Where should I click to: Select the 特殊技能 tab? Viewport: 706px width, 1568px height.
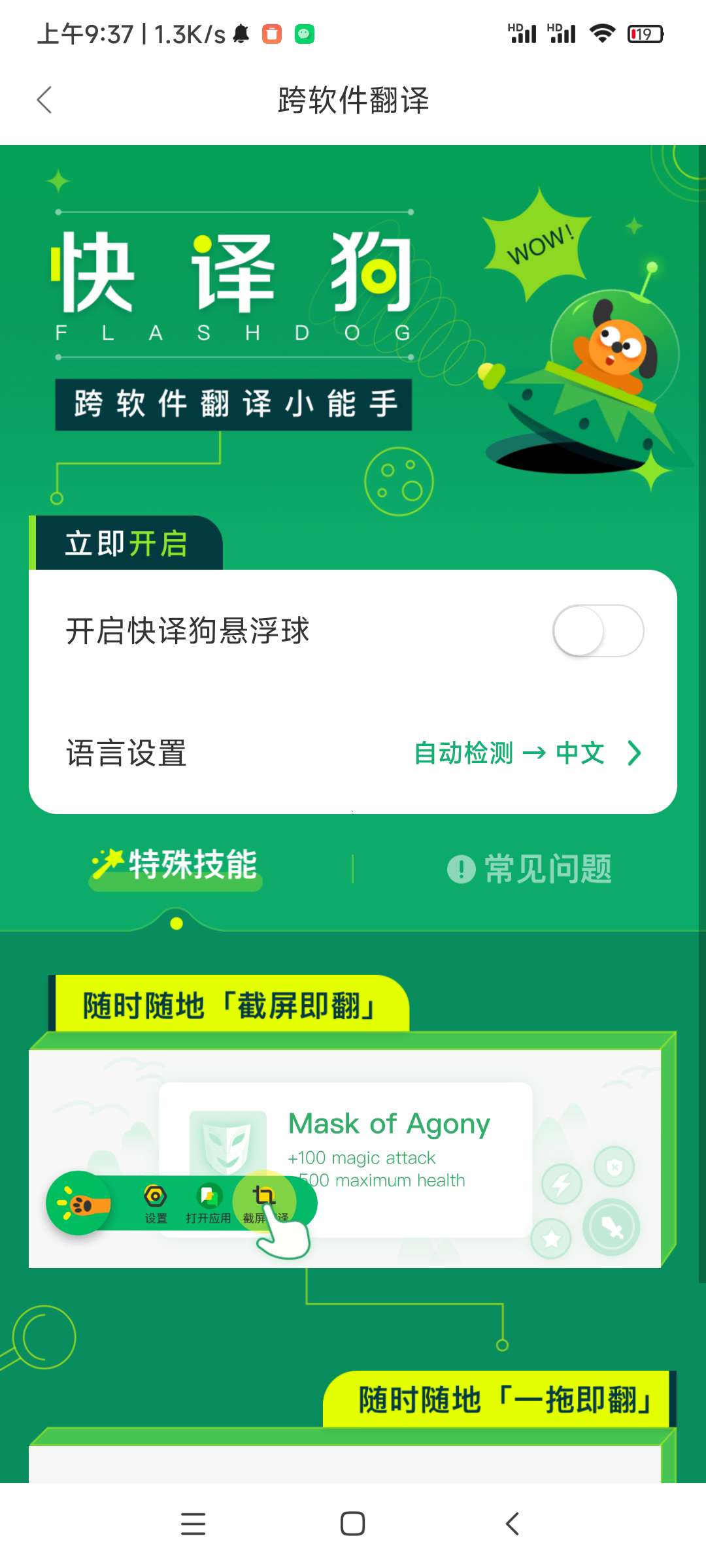pyautogui.click(x=176, y=866)
